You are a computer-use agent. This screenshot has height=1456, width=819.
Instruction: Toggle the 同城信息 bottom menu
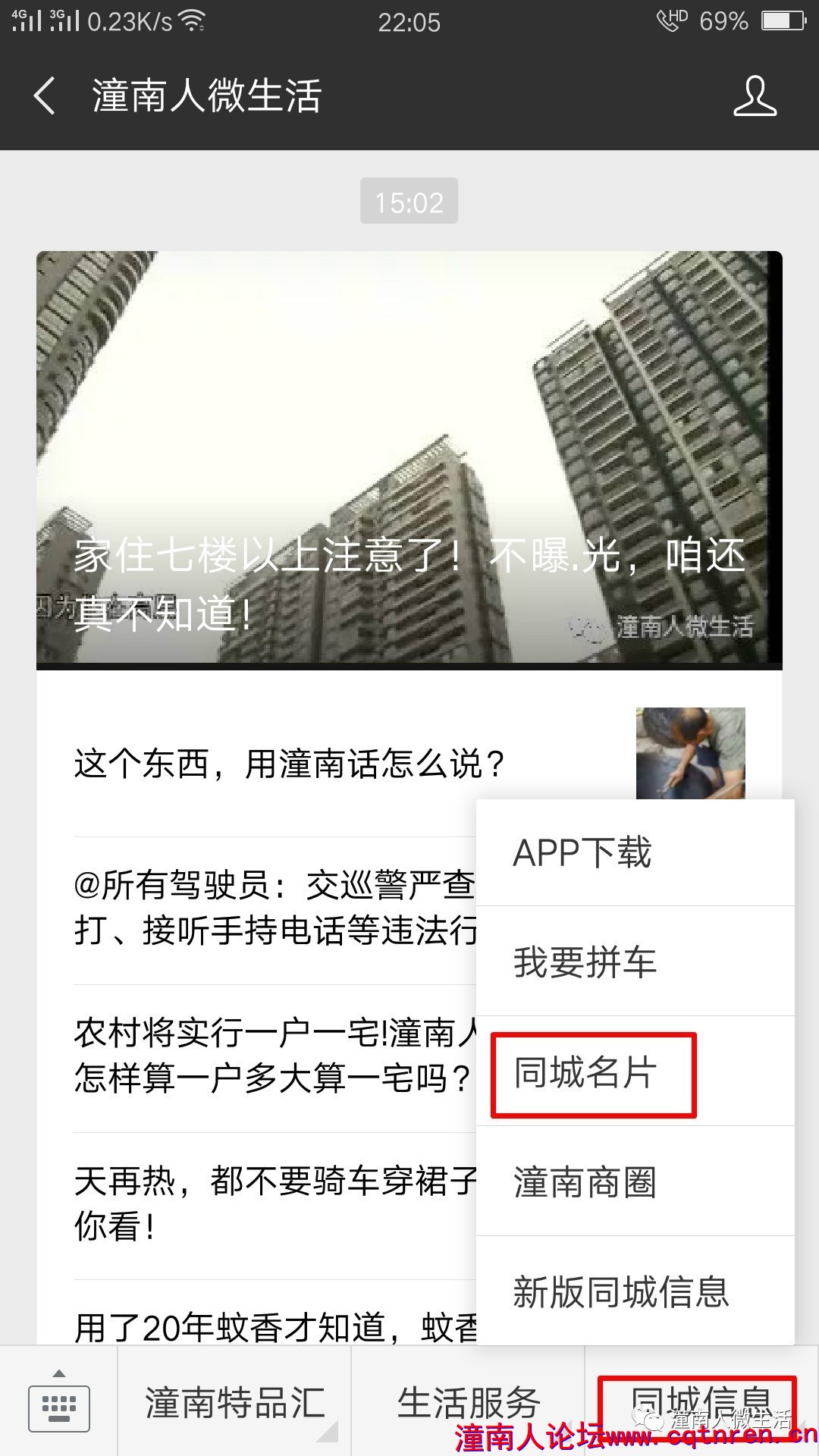[x=699, y=1401]
